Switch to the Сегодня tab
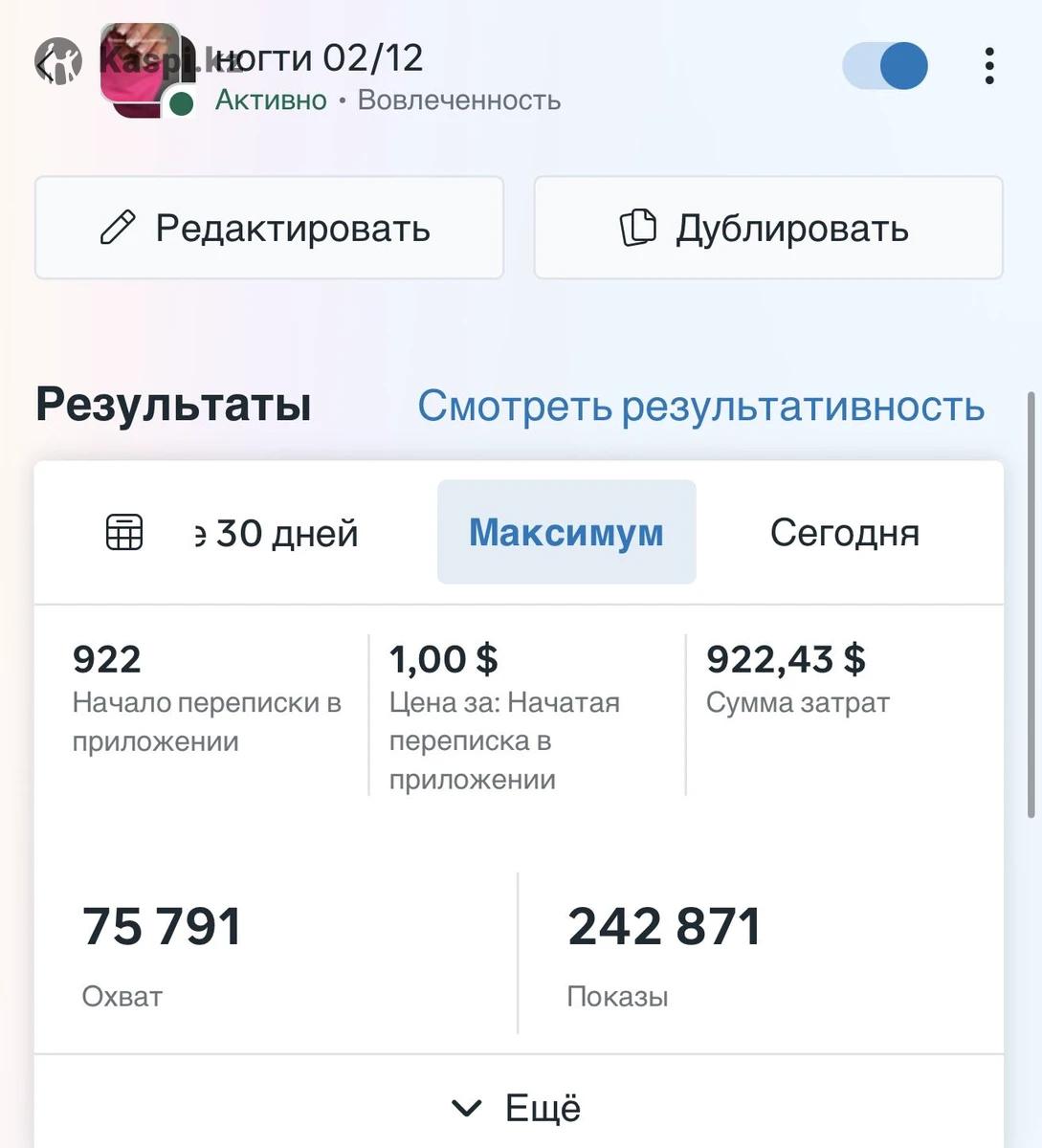1042x1148 pixels. coord(844,533)
